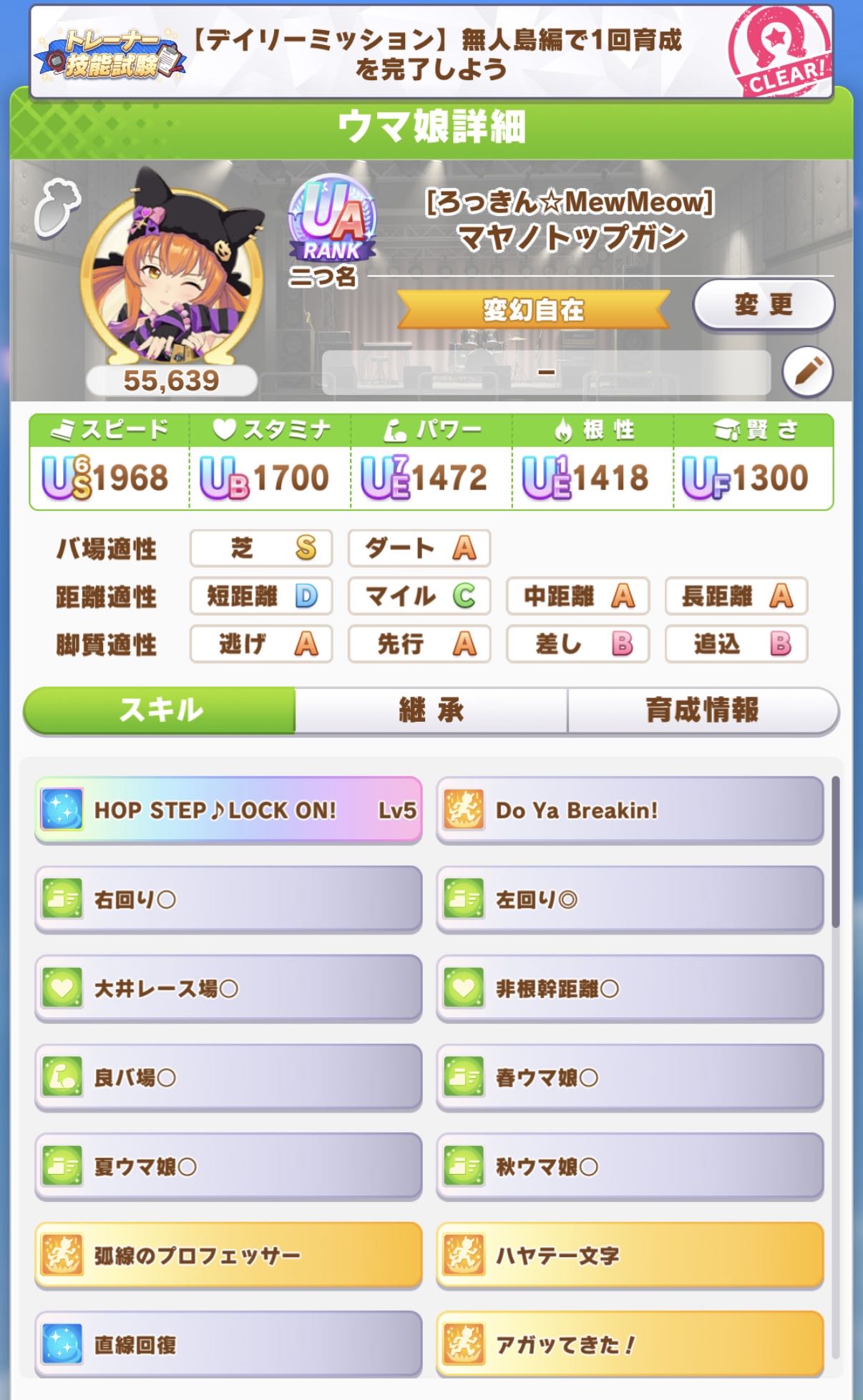
Task: Open the 育成情報 tab
Action: coord(703,710)
